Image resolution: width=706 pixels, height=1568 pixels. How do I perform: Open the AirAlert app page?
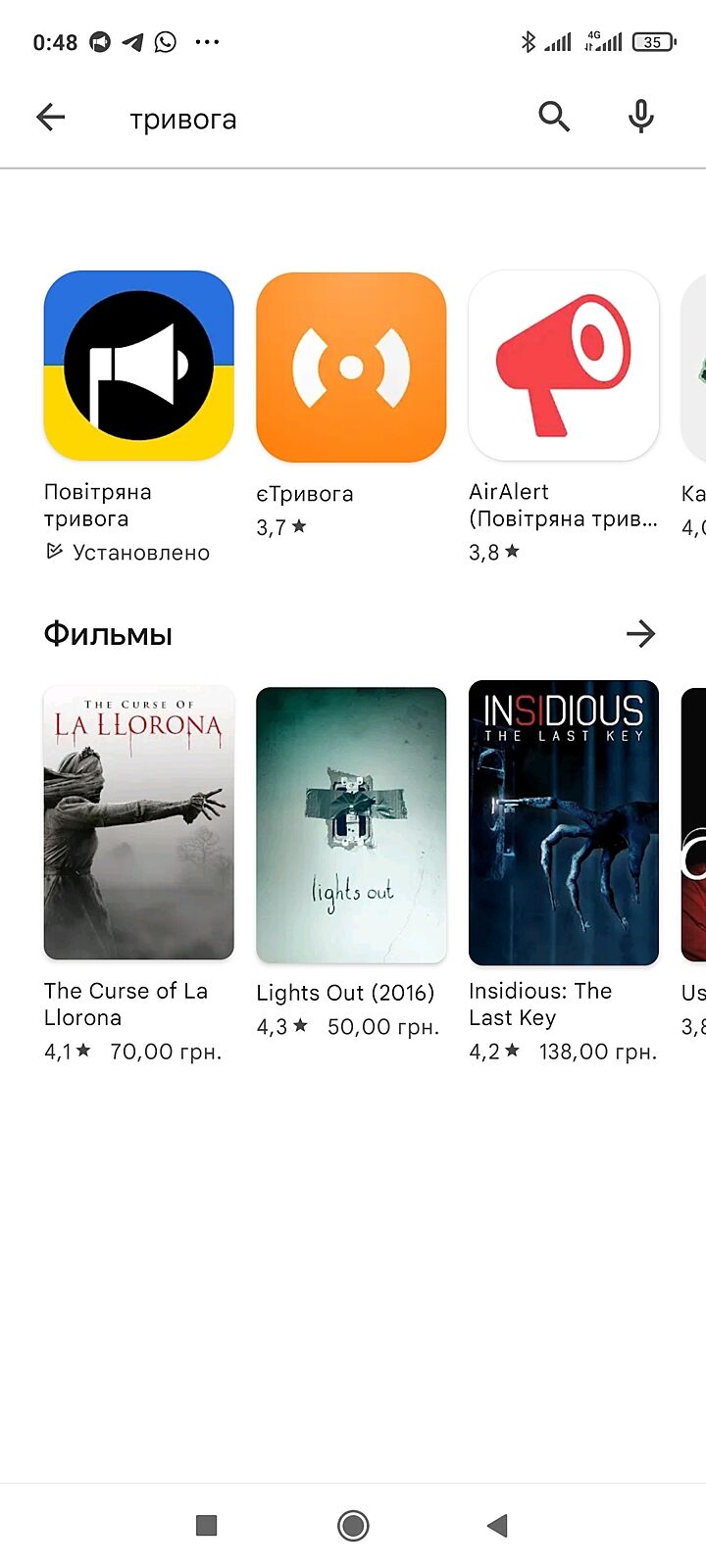(564, 366)
